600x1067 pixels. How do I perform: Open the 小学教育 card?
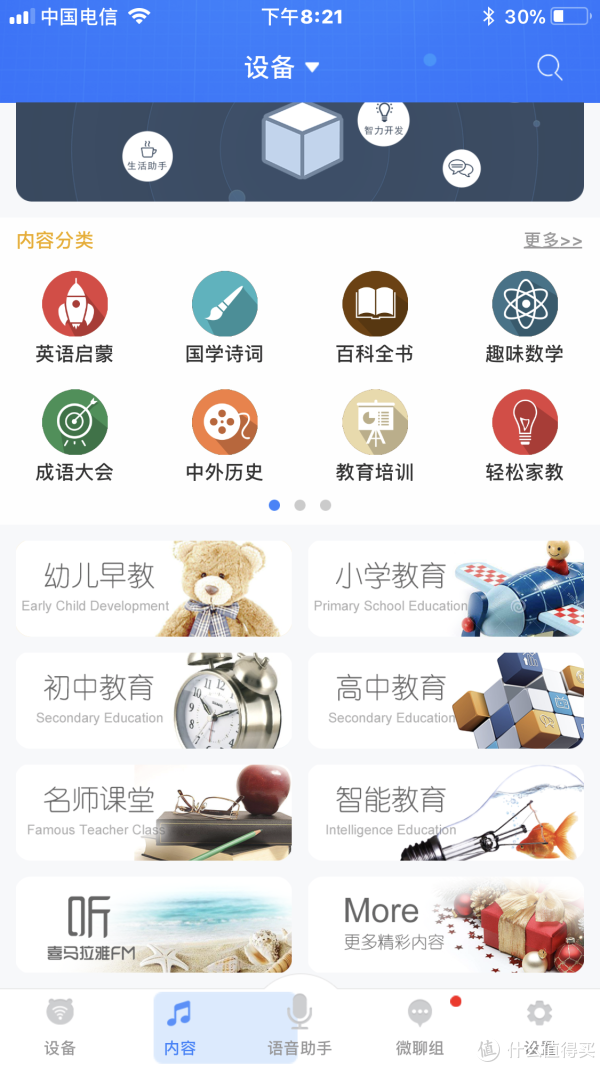[x=446, y=589]
